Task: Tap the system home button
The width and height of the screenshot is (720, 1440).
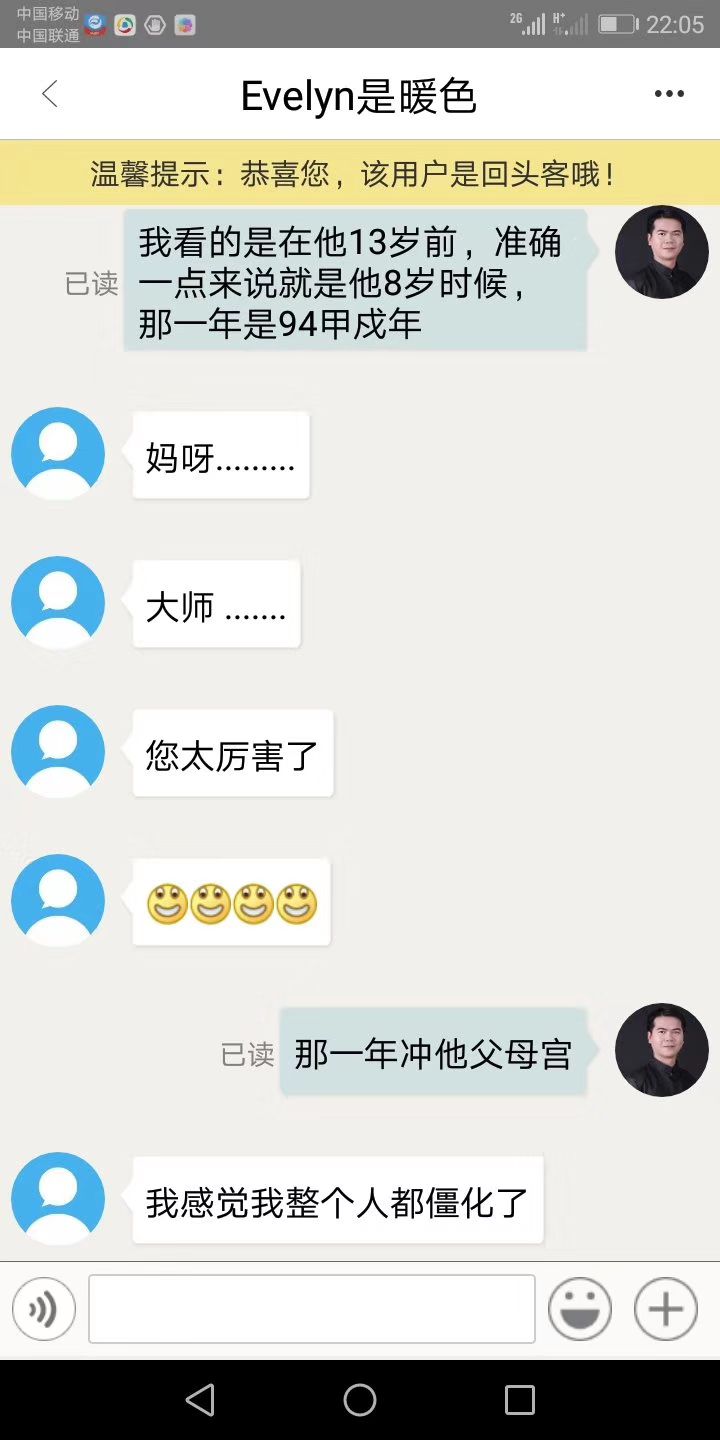Action: click(360, 1400)
